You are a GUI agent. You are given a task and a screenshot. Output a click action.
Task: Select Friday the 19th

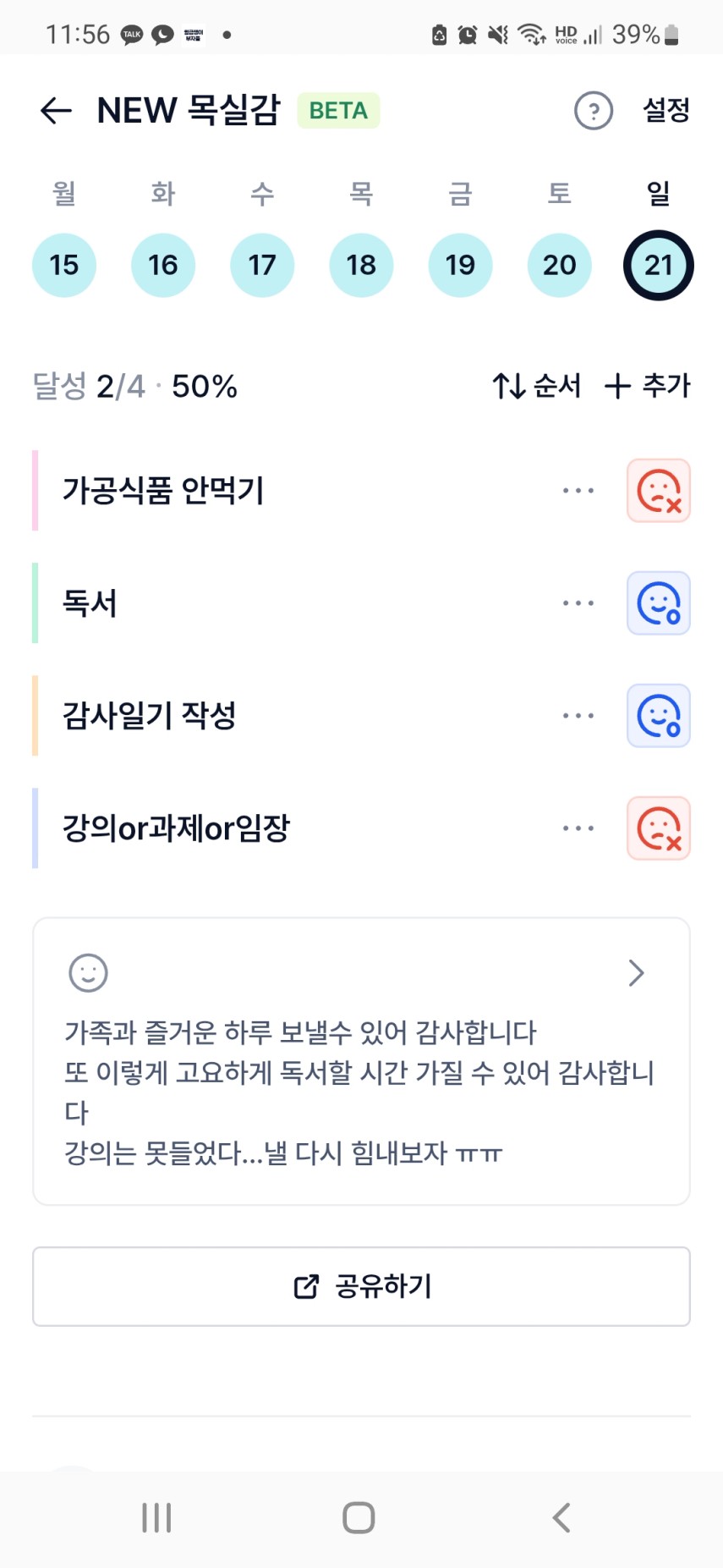[x=460, y=265]
